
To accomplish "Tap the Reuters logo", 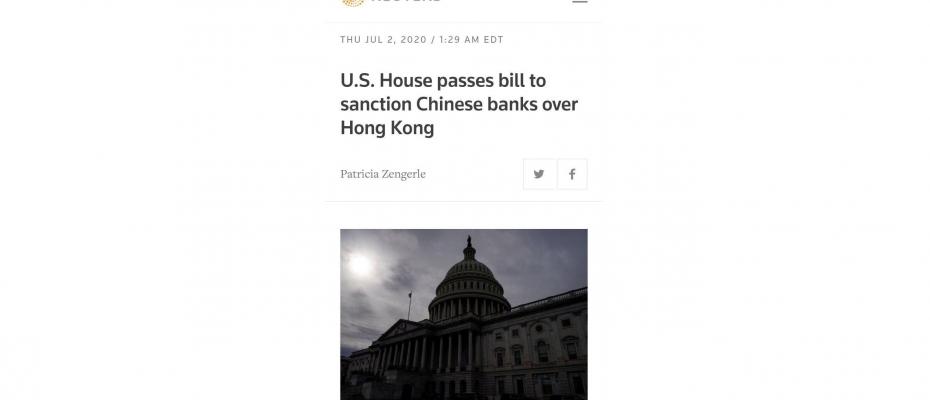I will (x=392, y=2).
